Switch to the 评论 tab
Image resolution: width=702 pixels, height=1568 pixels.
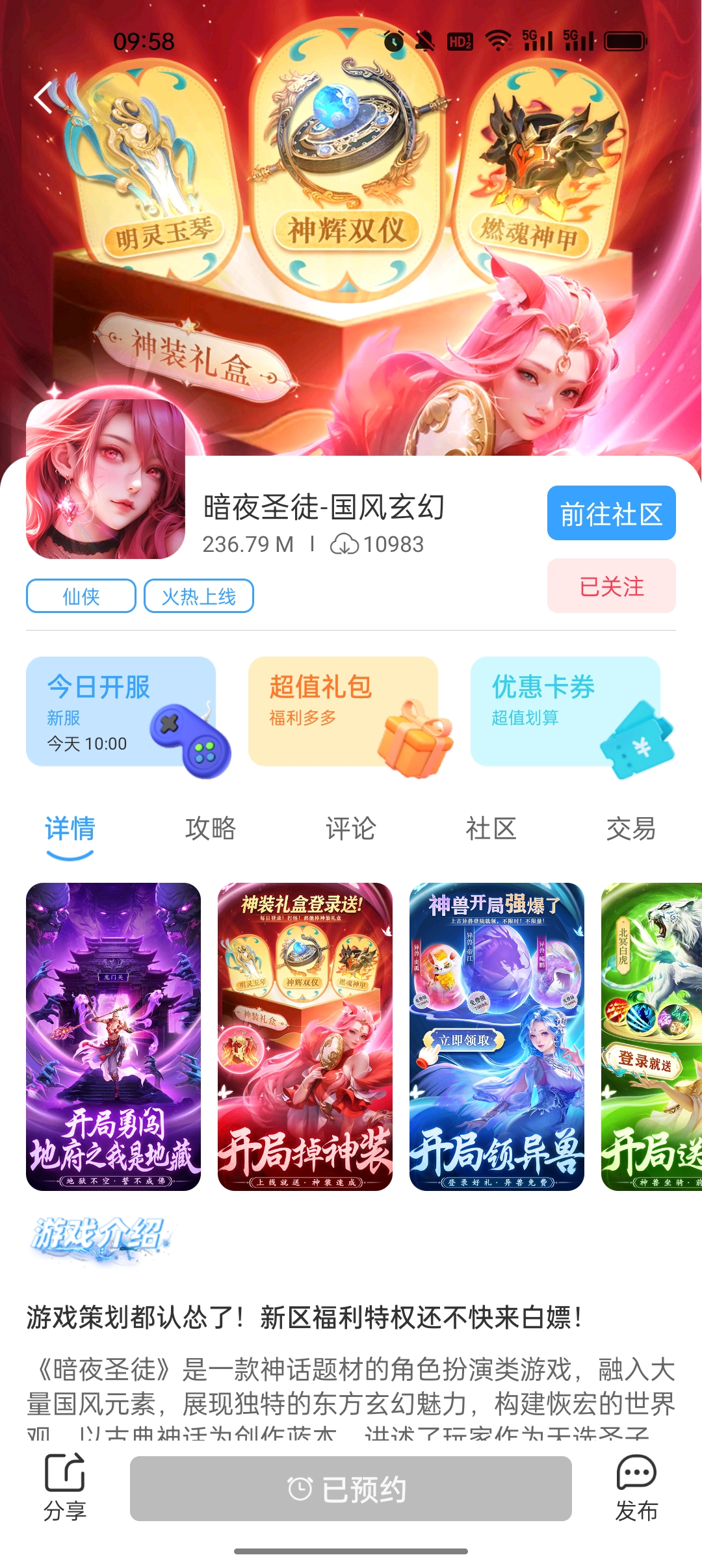(x=351, y=829)
